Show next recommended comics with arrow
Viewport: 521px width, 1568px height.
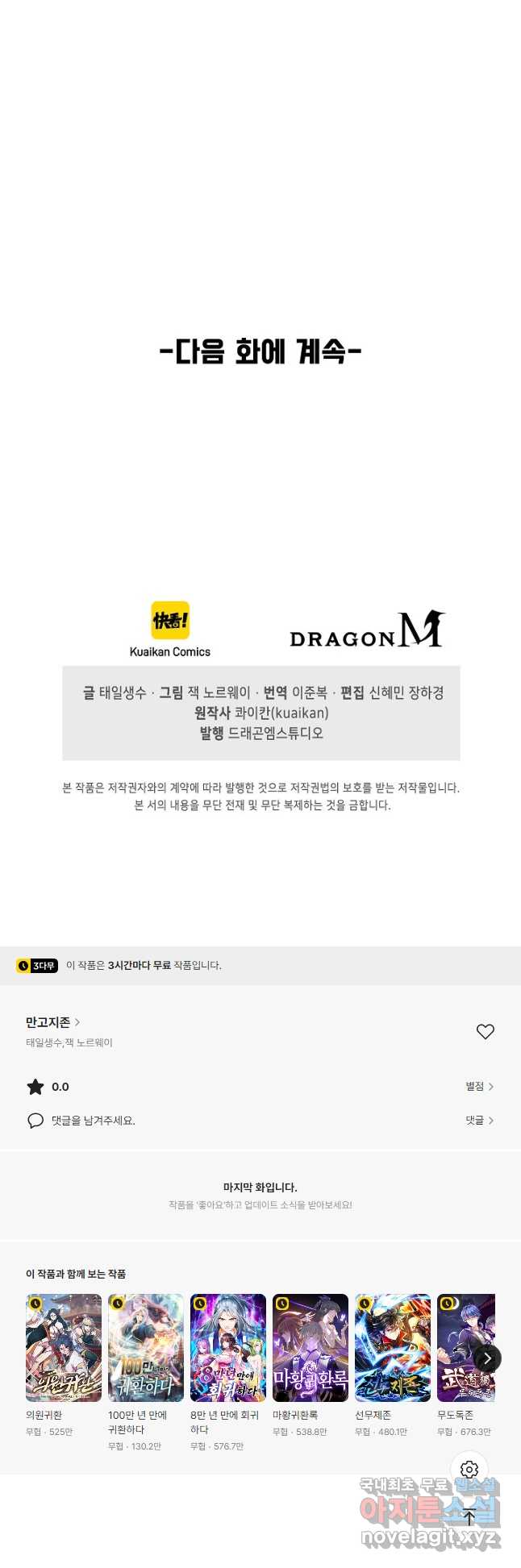[x=487, y=1358]
